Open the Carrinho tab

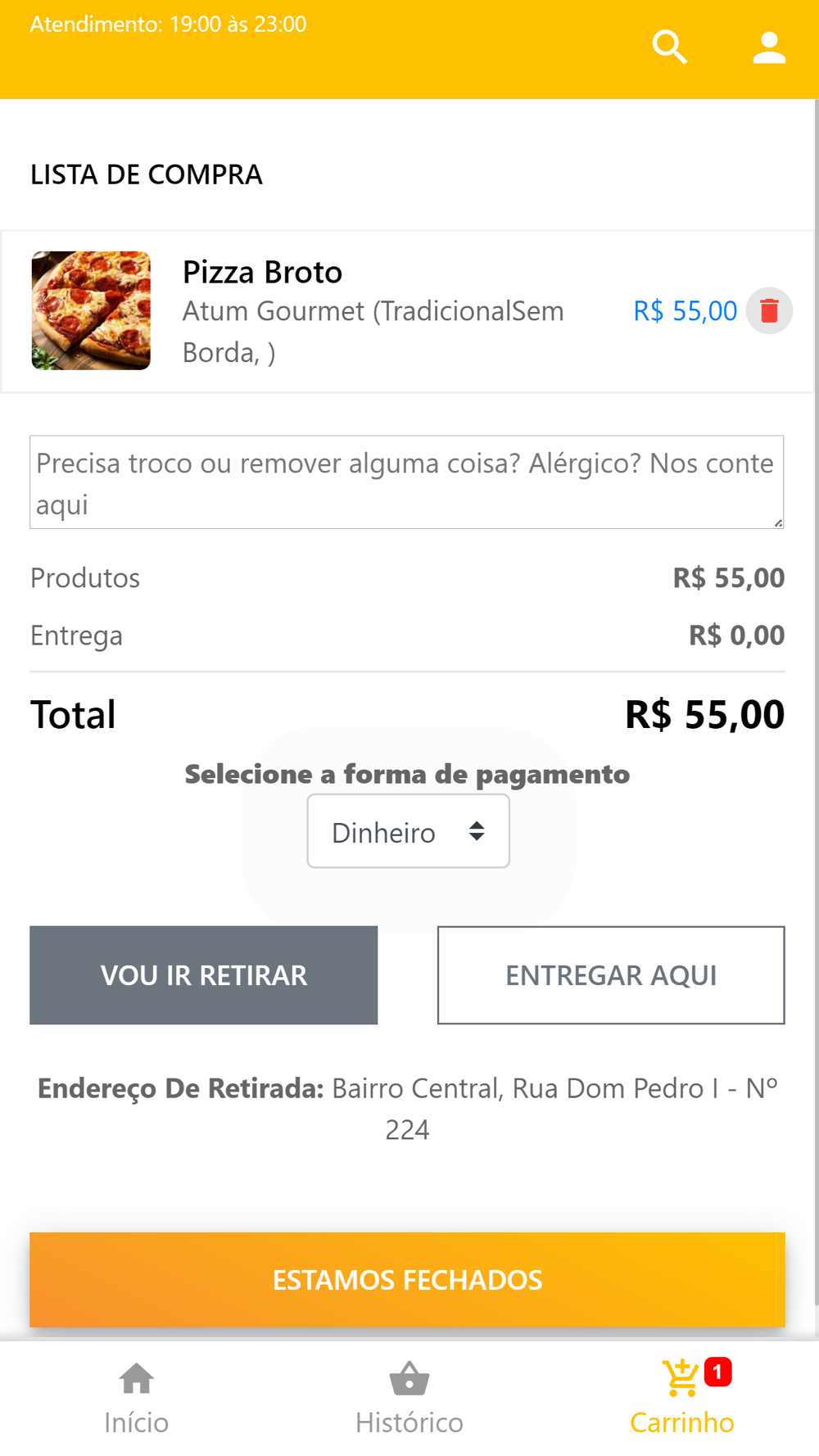682,1399
